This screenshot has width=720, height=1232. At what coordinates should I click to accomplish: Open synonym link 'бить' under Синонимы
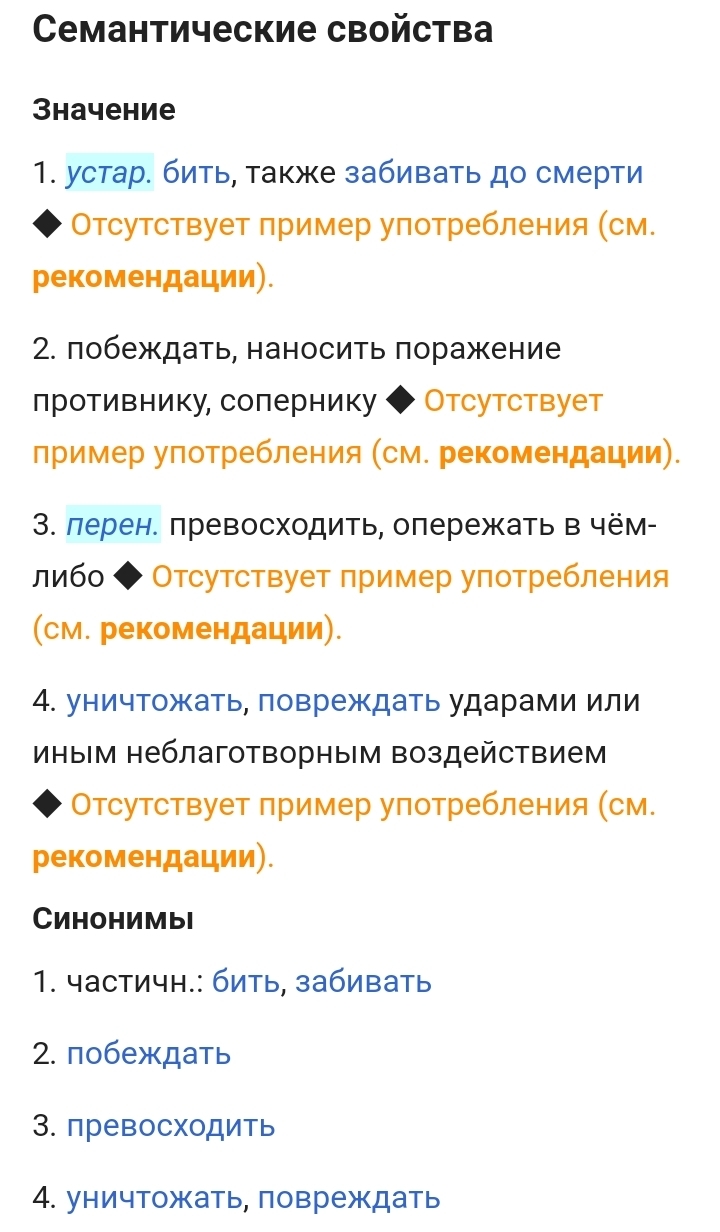point(249,982)
